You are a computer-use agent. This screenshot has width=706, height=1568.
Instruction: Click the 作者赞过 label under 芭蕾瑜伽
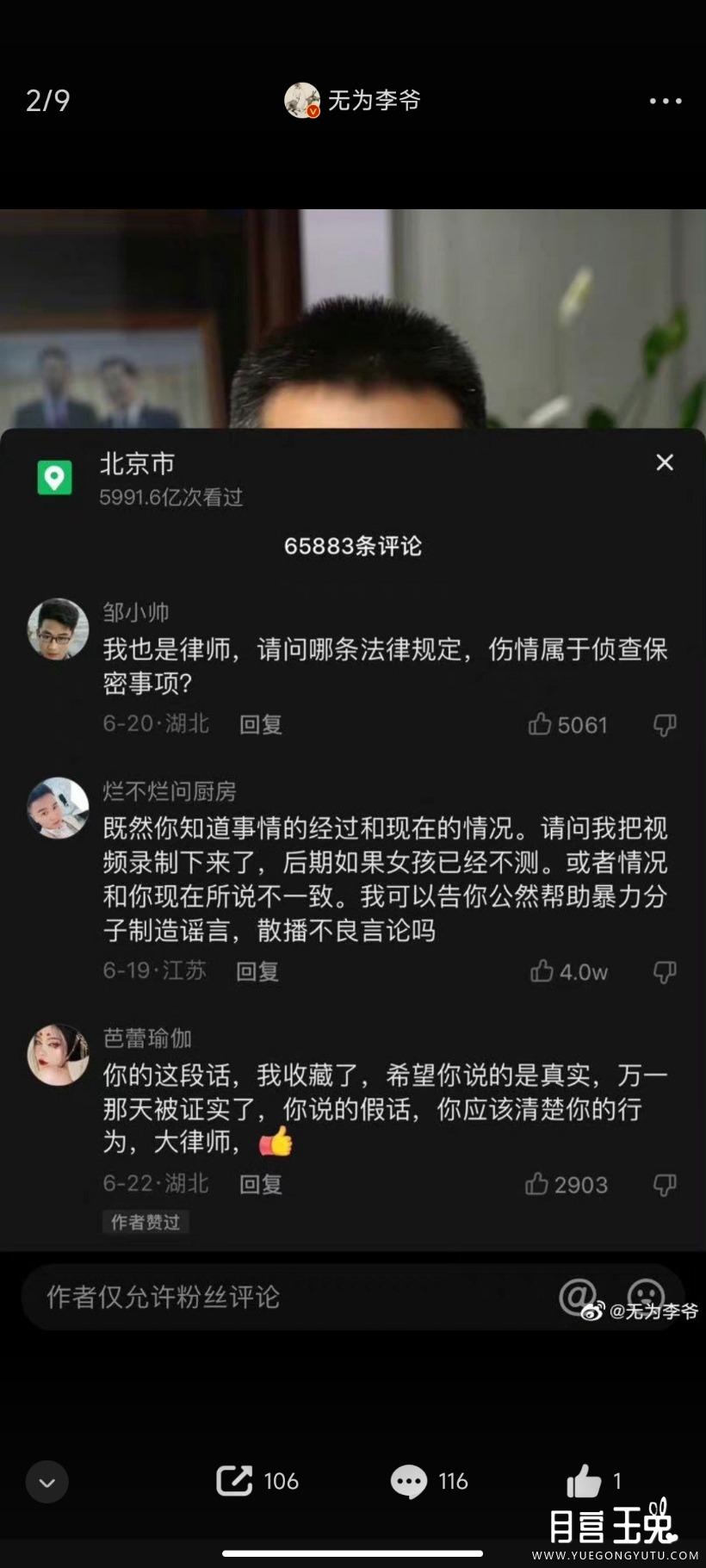(x=145, y=1222)
